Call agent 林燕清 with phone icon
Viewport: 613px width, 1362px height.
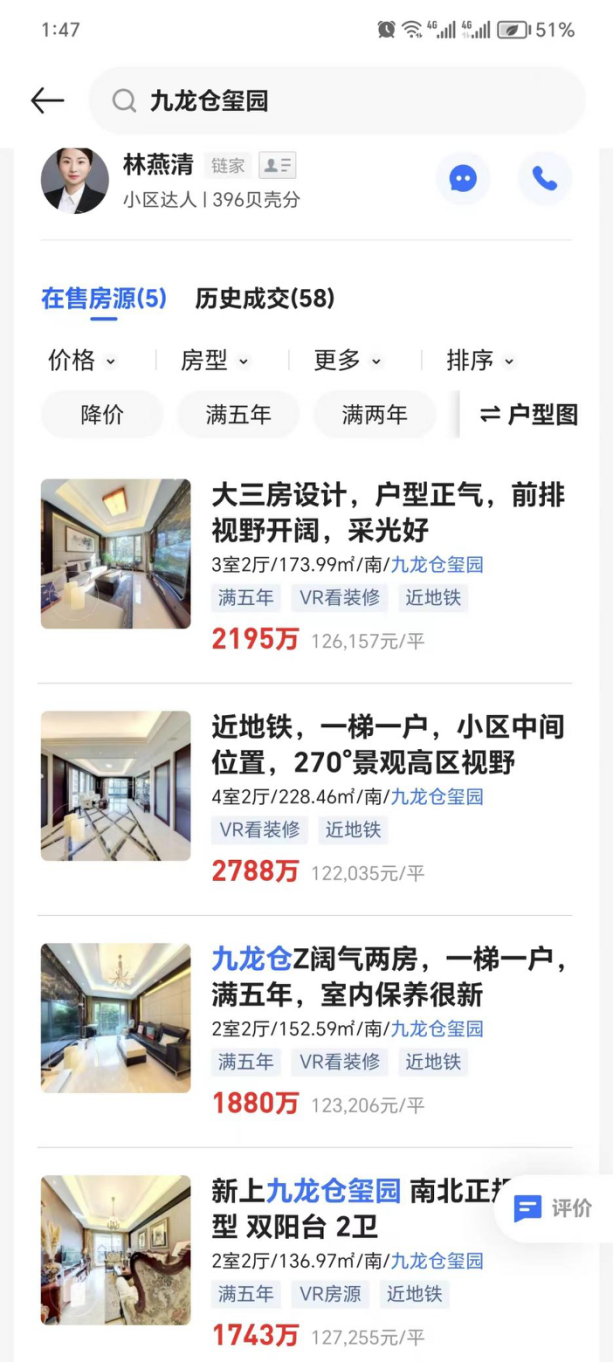544,179
